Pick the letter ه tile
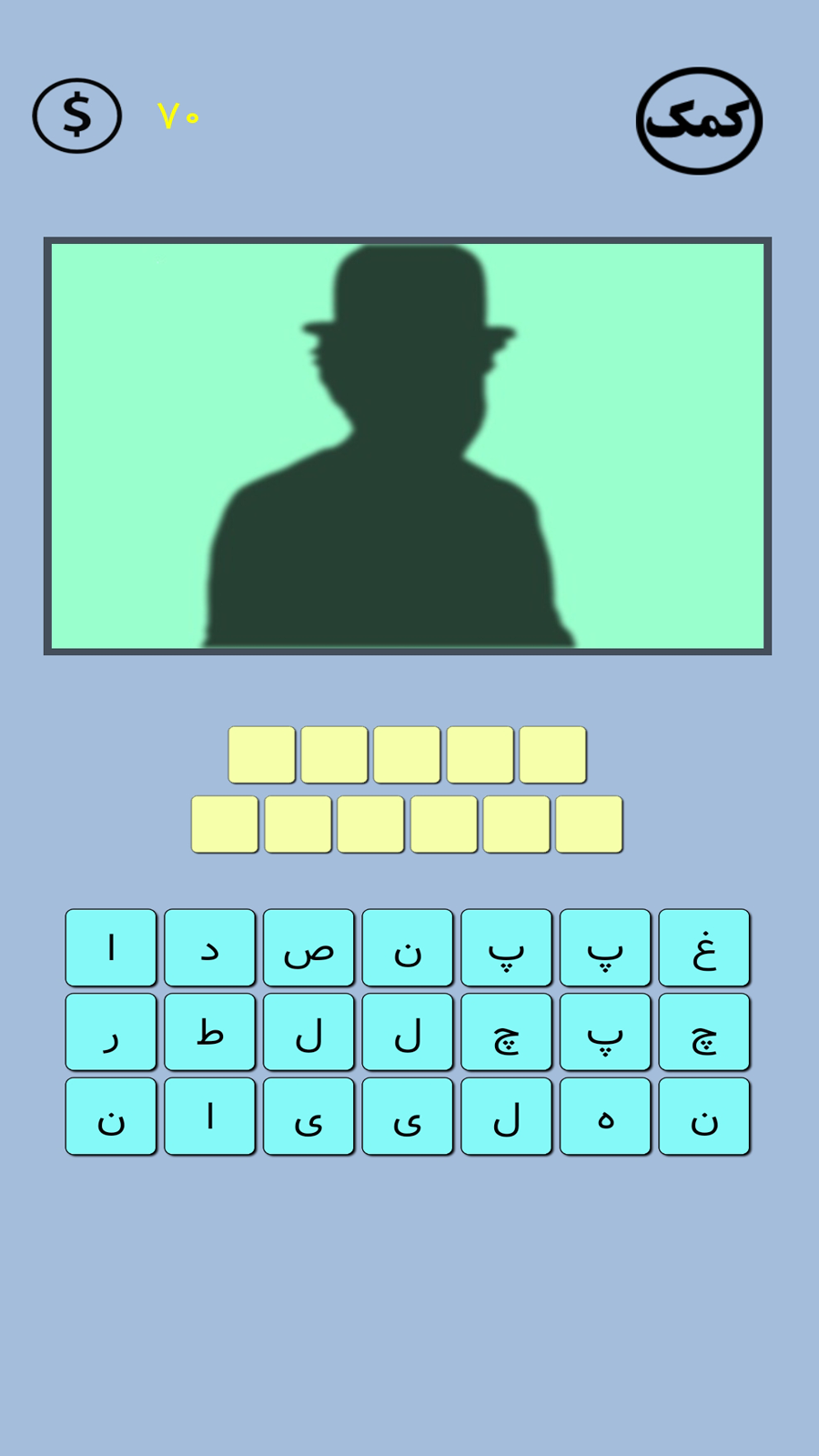 tap(605, 1117)
